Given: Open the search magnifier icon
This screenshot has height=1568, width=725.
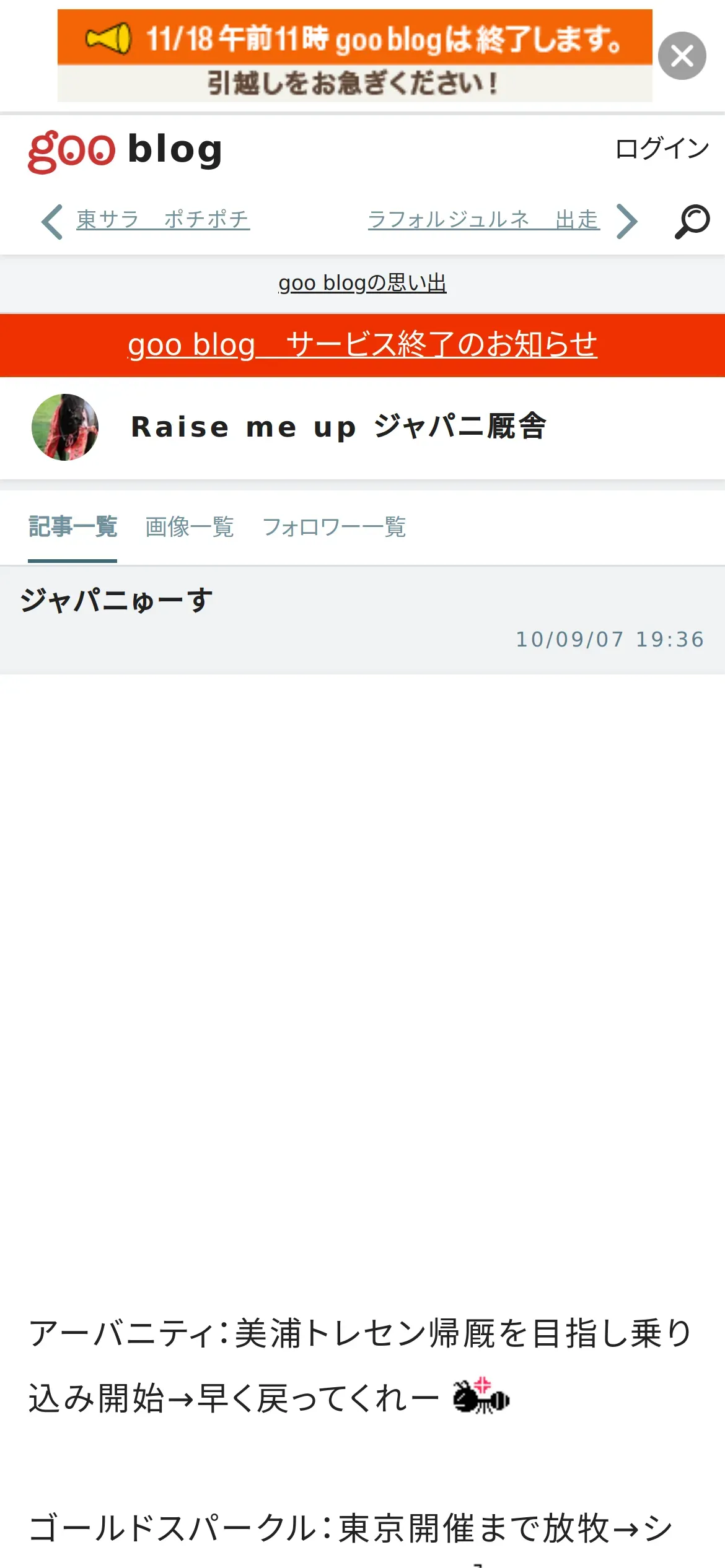Looking at the screenshot, I should (x=692, y=221).
